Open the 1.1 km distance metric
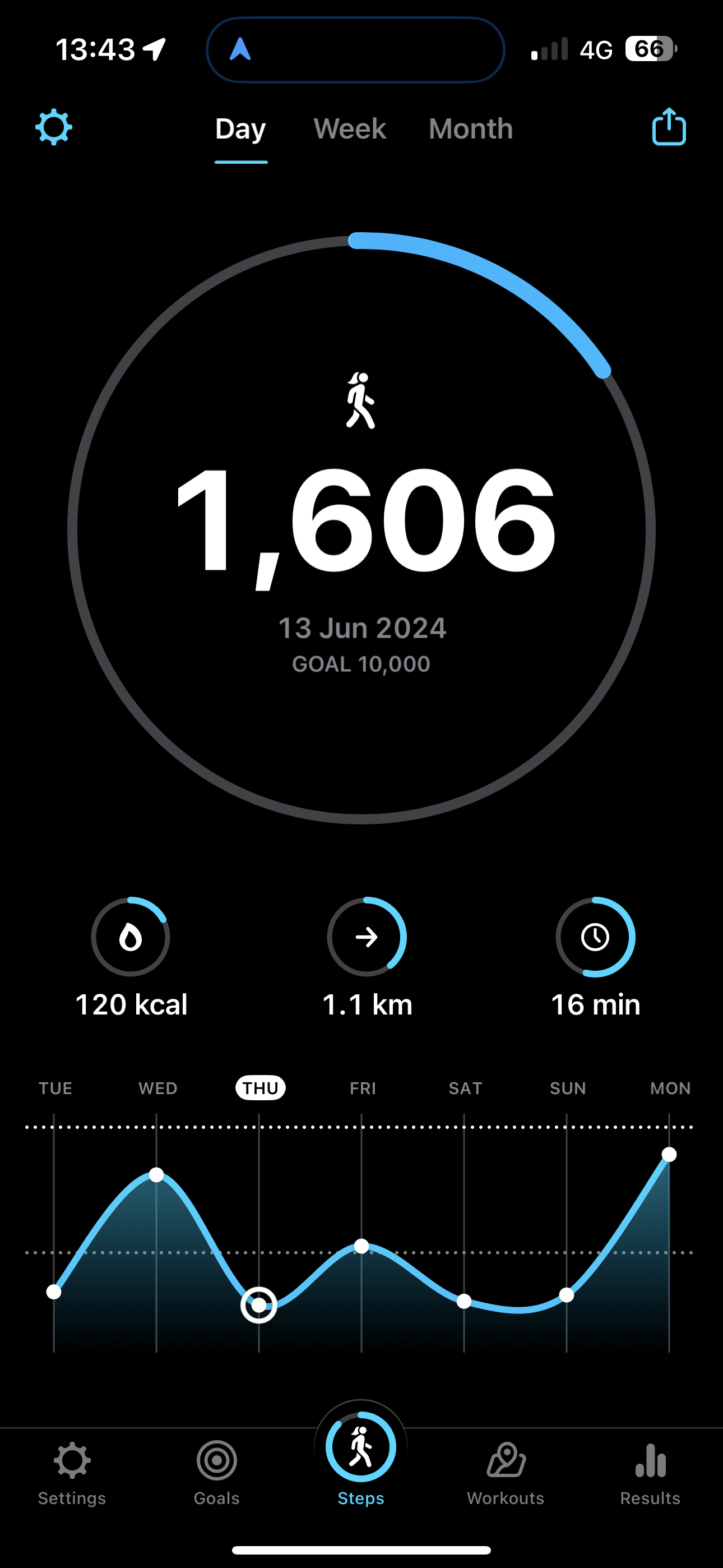This screenshot has width=723, height=1568. [367, 957]
